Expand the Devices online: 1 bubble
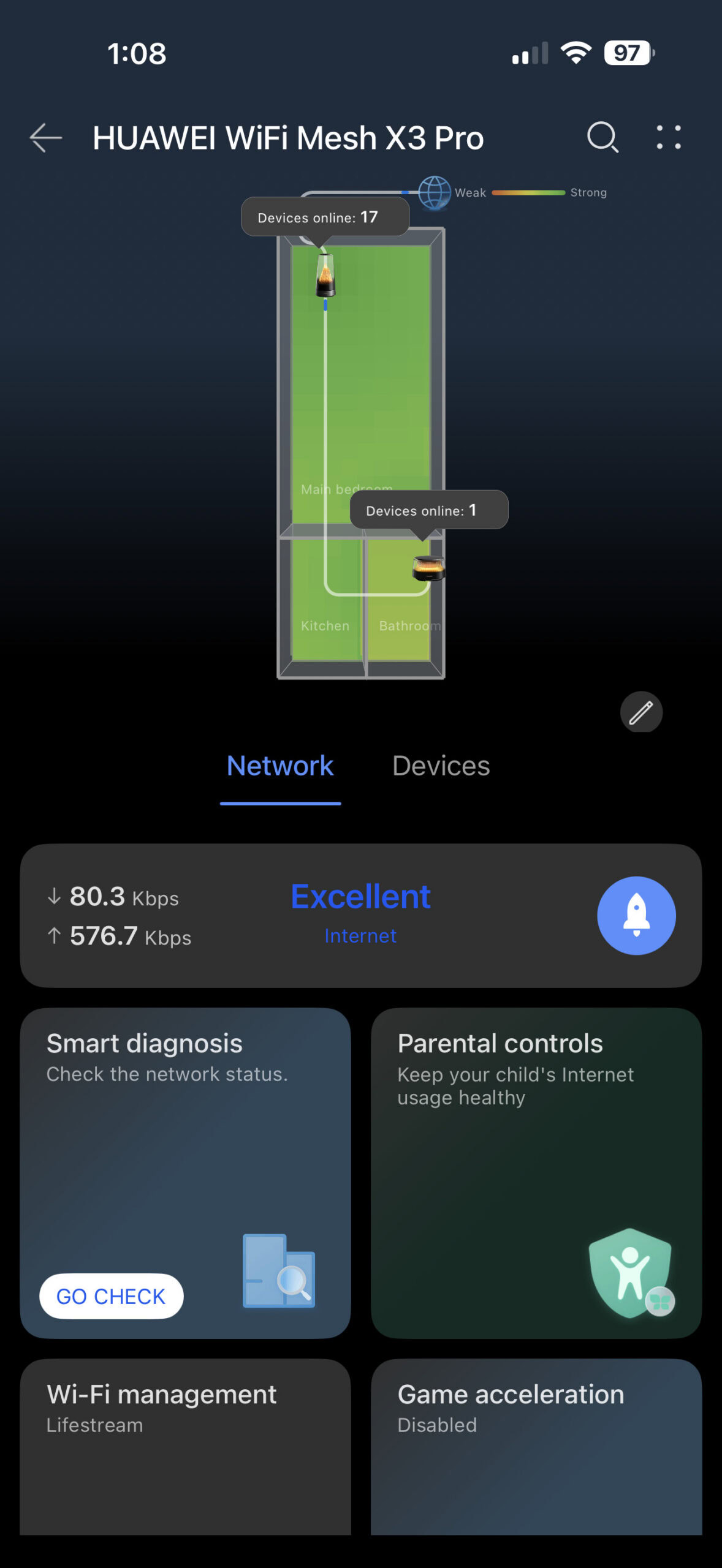Image resolution: width=722 pixels, height=1568 pixels. 428,510
